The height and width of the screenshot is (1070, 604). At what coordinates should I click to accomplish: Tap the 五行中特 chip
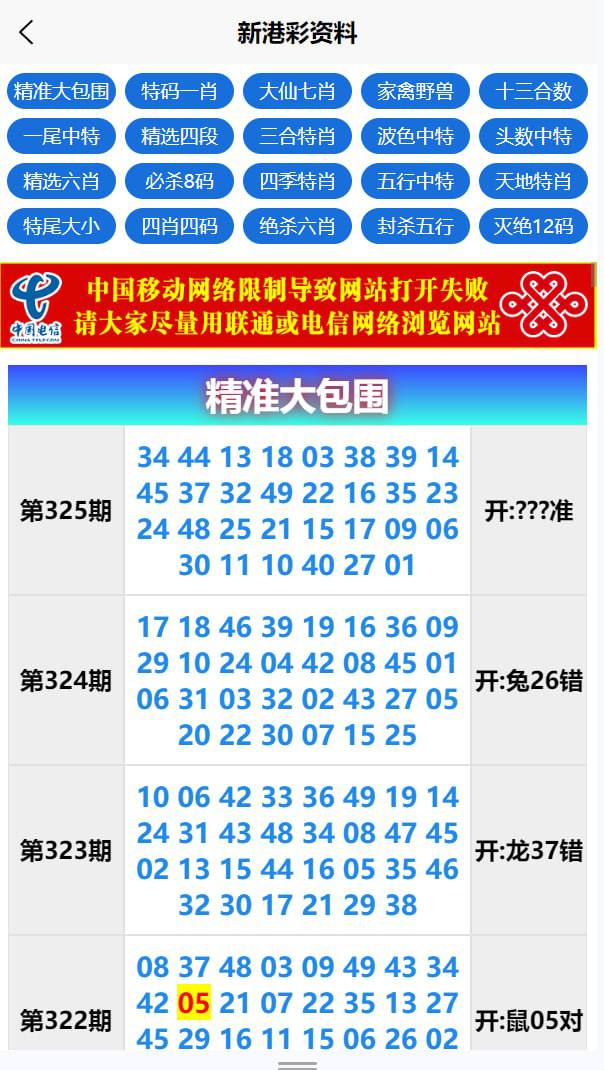point(415,182)
